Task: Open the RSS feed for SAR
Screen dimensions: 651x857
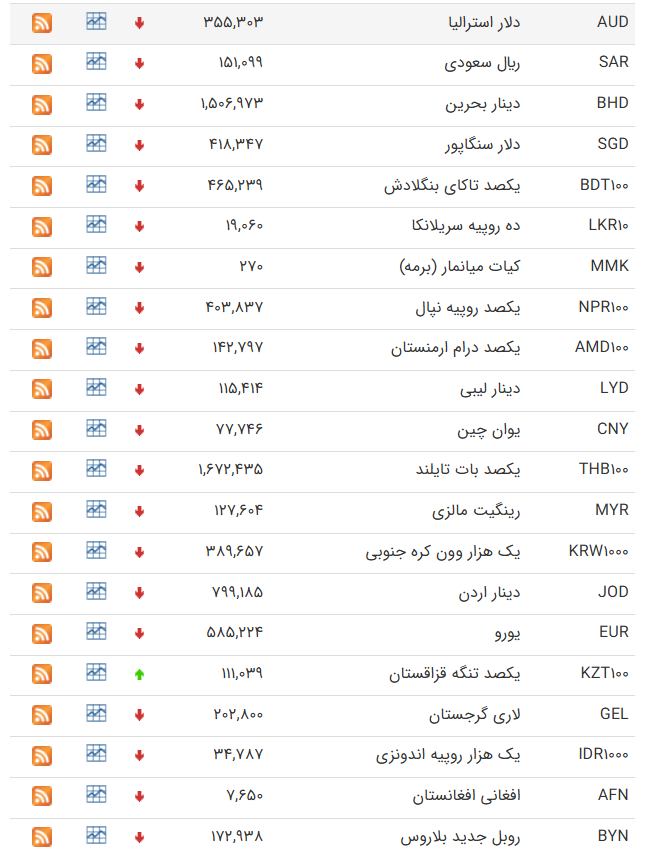Action: coord(42,63)
